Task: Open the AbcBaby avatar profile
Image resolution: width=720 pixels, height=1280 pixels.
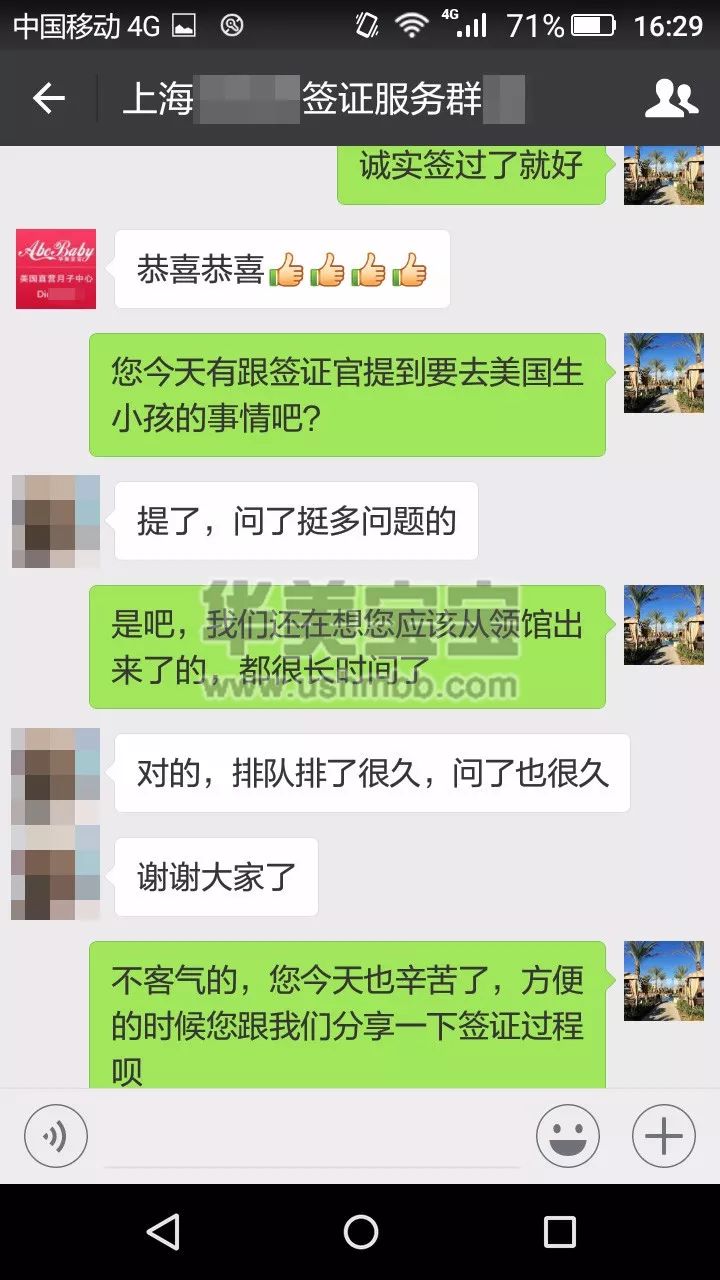Action: pos(56,269)
